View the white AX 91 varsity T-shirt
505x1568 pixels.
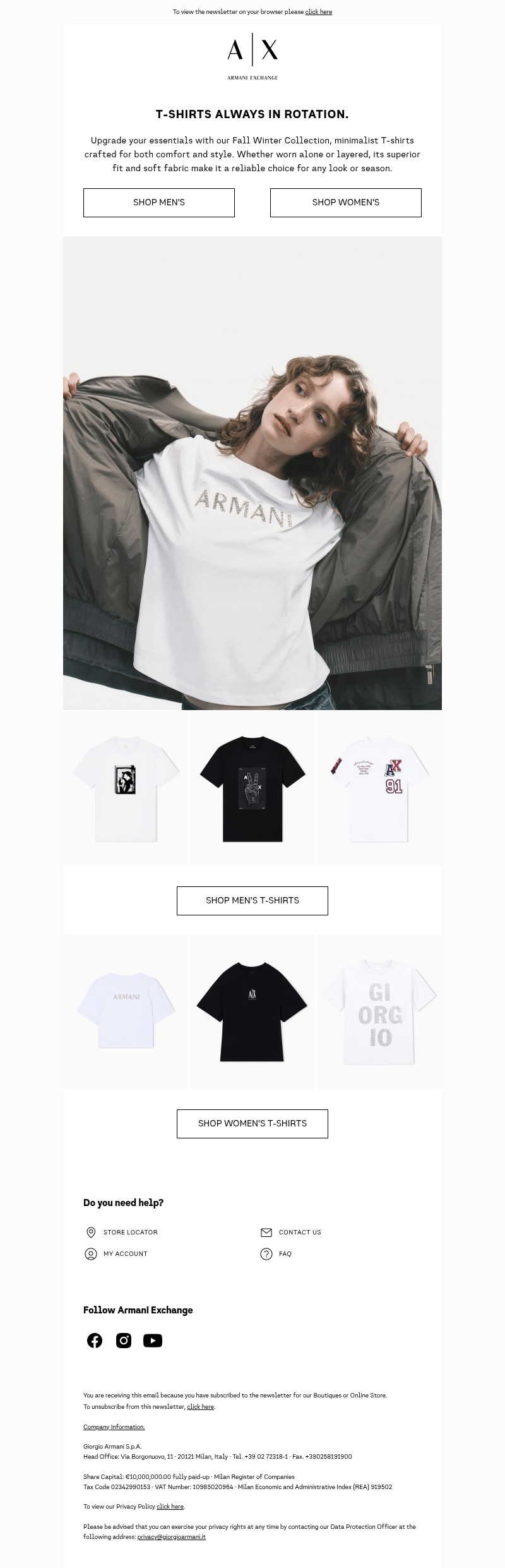[379, 788]
